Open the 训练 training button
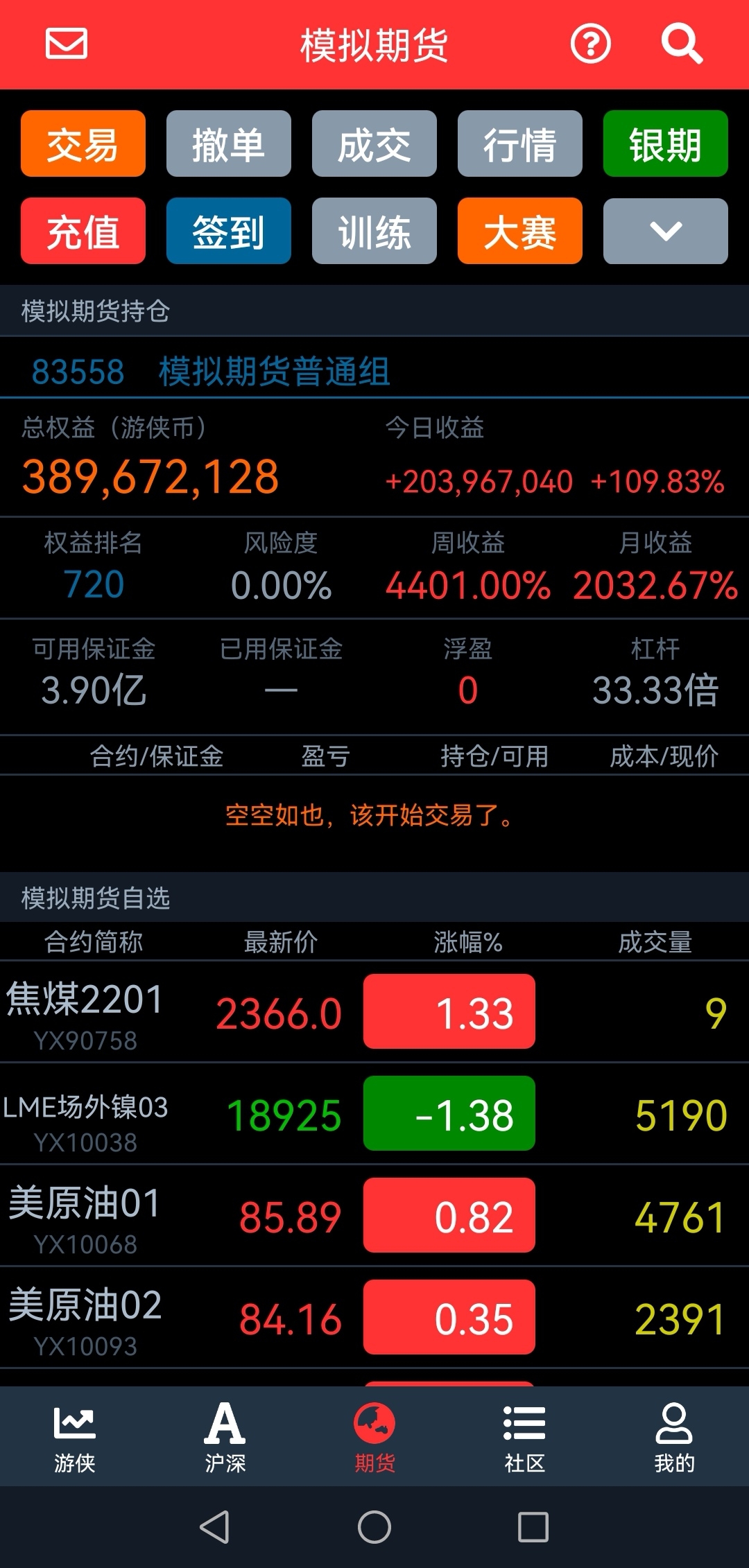The image size is (749, 1568). point(374,231)
